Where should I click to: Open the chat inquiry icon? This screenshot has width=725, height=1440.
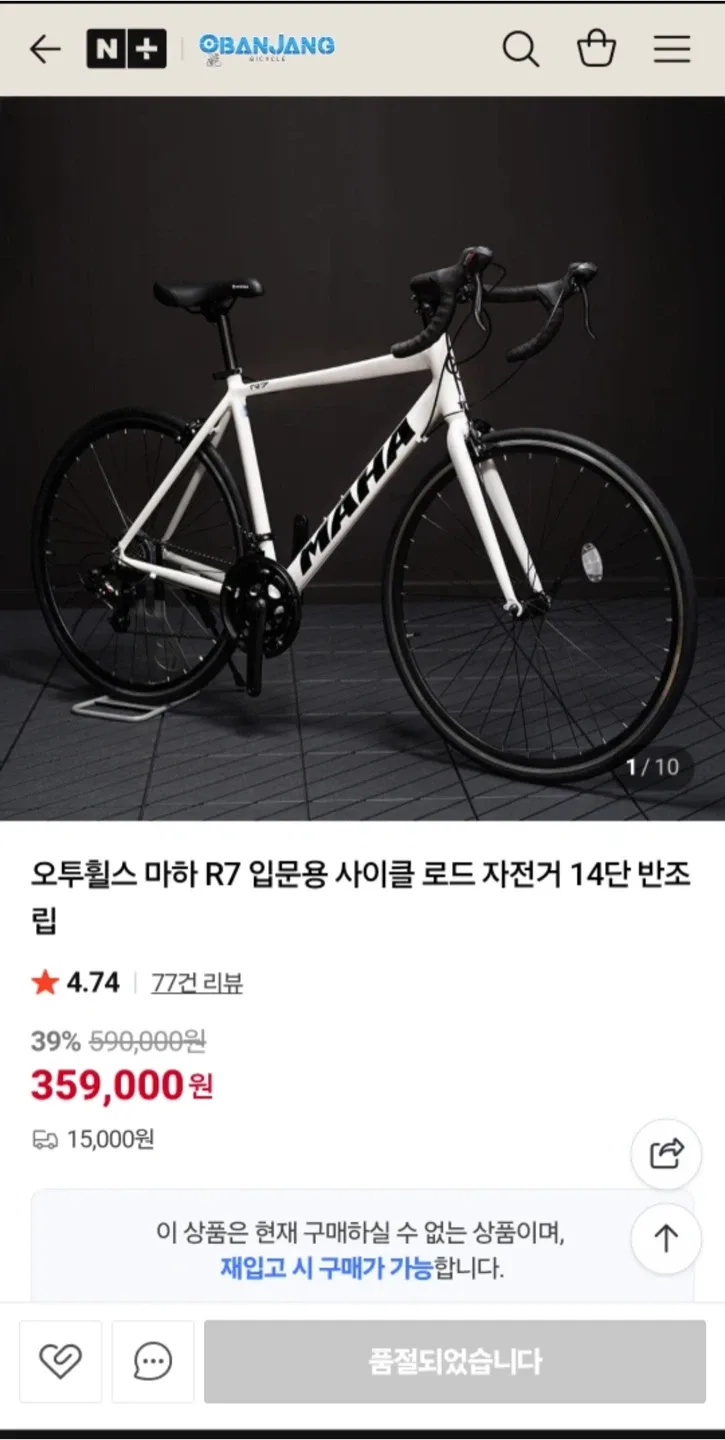tap(153, 1361)
